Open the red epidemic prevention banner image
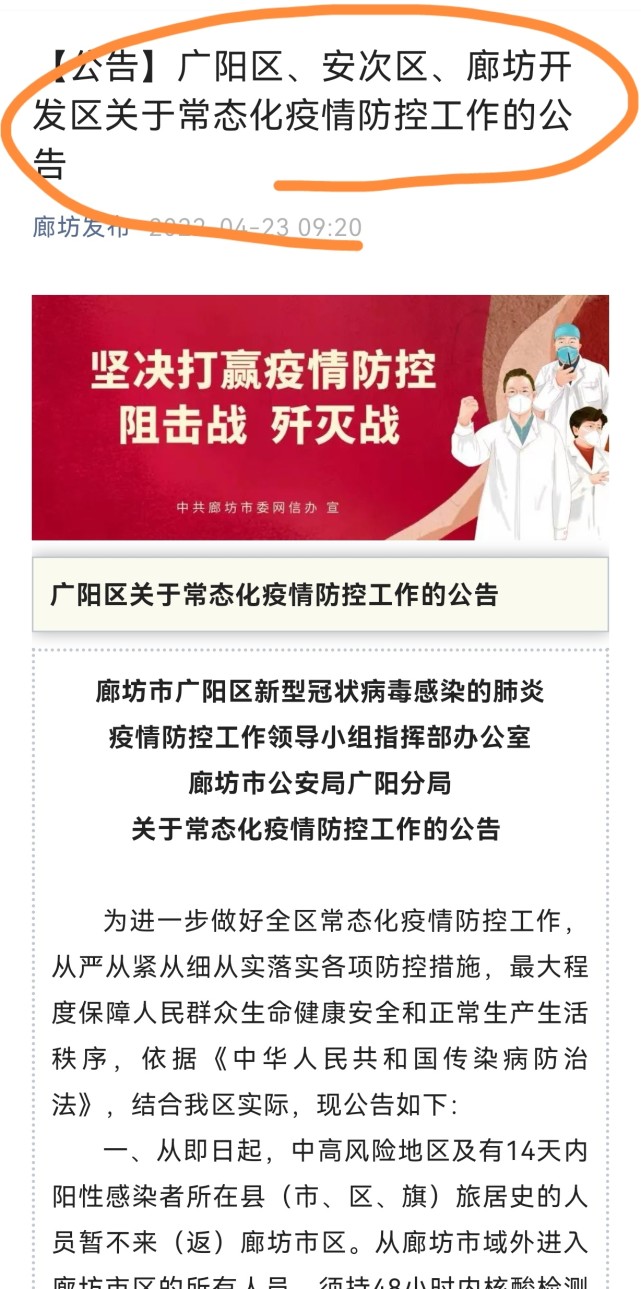This screenshot has height=1289, width=641. 320,417
